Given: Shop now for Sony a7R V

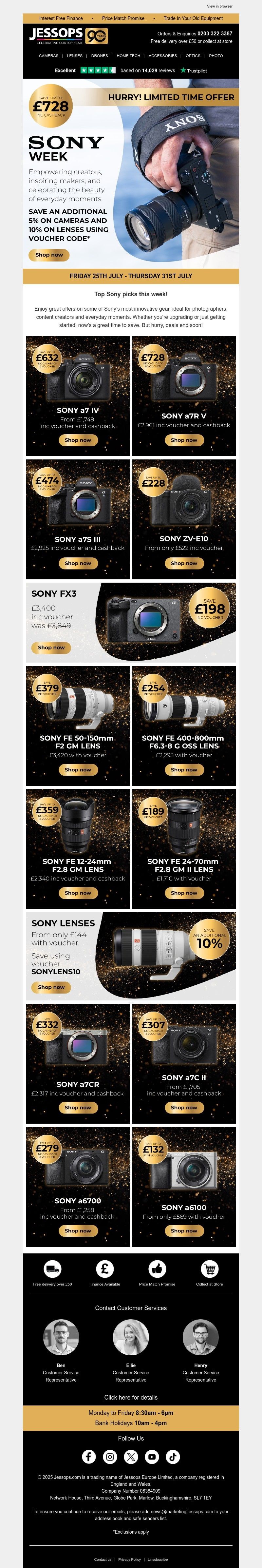Looking at the screenshot, I should tap(184, 440).
